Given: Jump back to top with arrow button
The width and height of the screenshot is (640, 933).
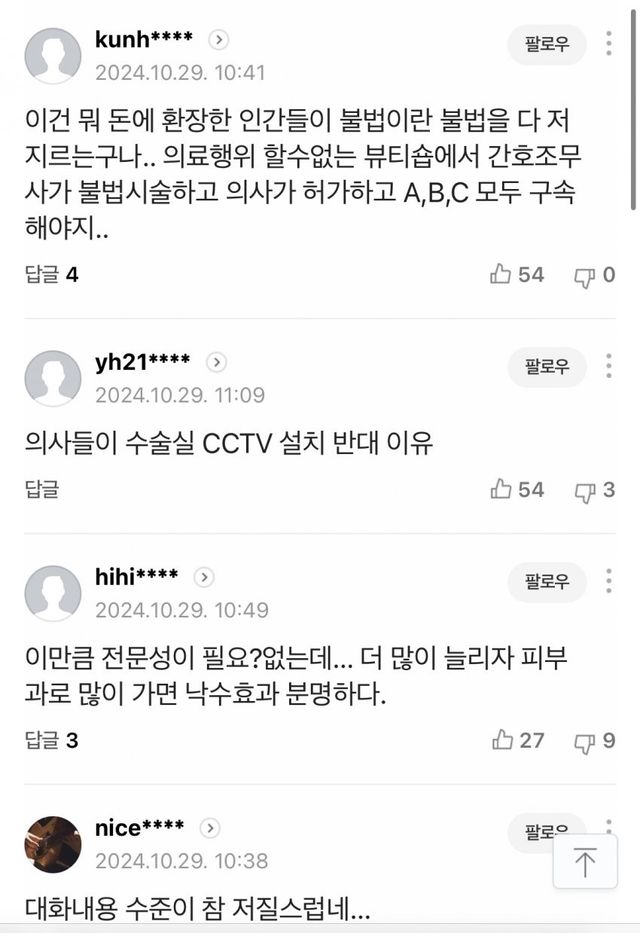Looking at the screenshot, I should coord(585,862).
